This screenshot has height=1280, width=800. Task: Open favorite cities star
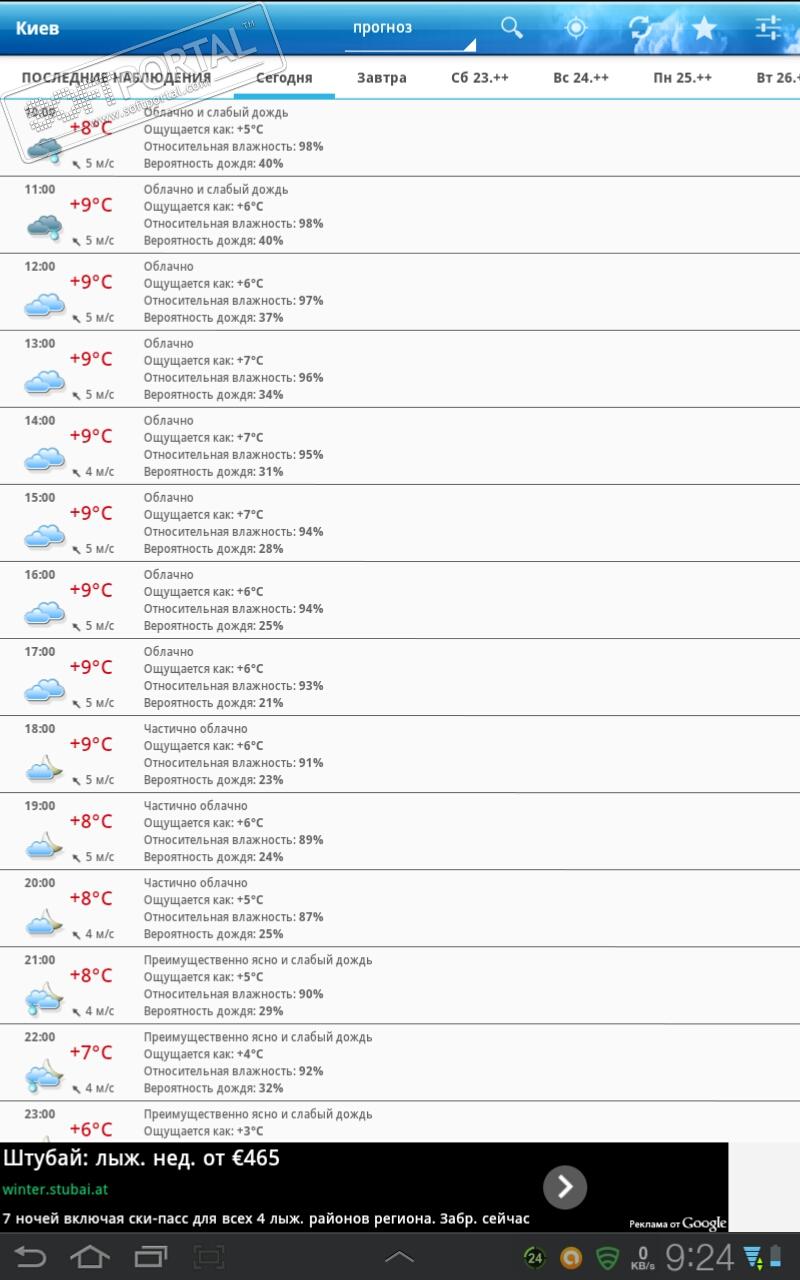tap(704, 28)
